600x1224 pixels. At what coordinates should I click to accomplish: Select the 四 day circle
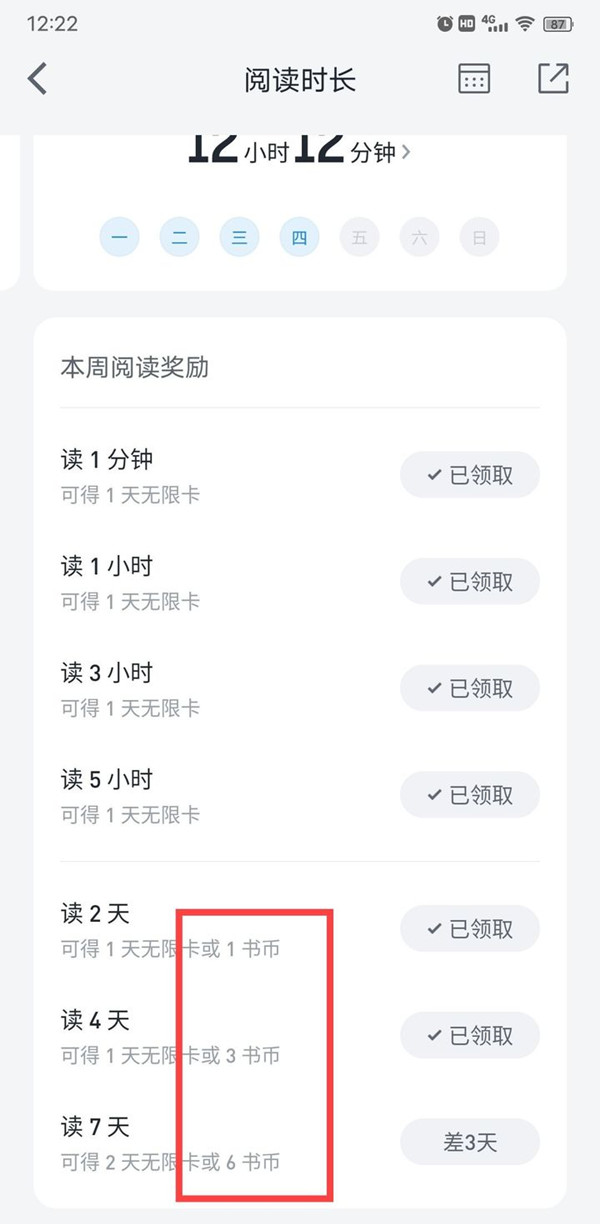299,238
